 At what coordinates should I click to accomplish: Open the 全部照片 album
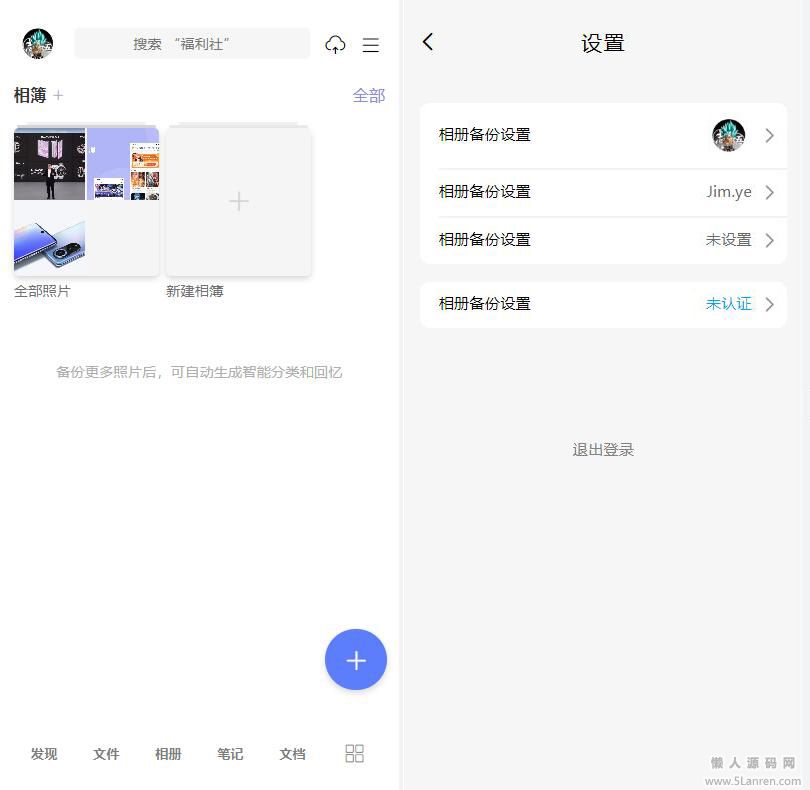click(86, 201)
